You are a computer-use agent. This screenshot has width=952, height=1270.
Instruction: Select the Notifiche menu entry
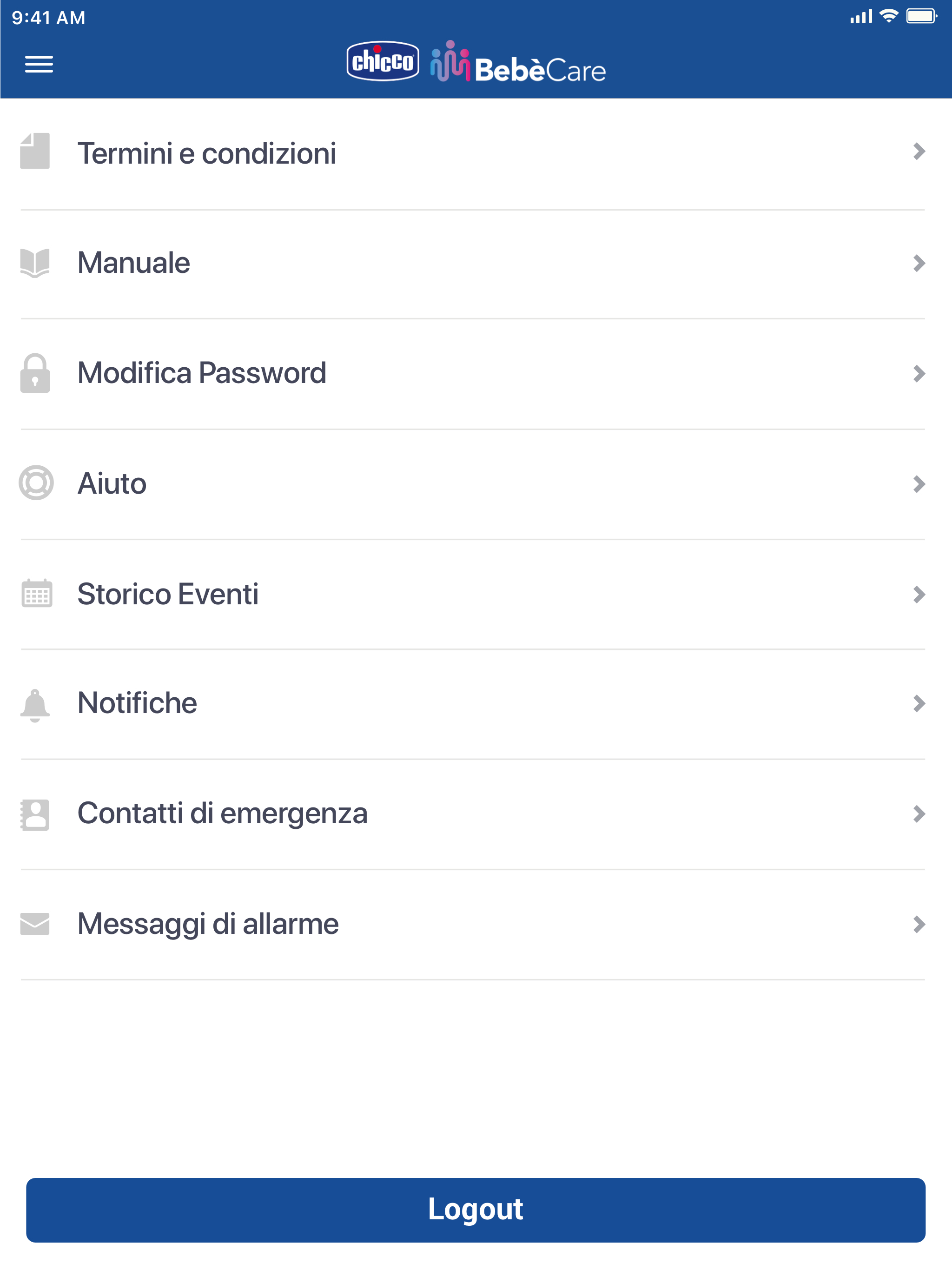[138, 703]
